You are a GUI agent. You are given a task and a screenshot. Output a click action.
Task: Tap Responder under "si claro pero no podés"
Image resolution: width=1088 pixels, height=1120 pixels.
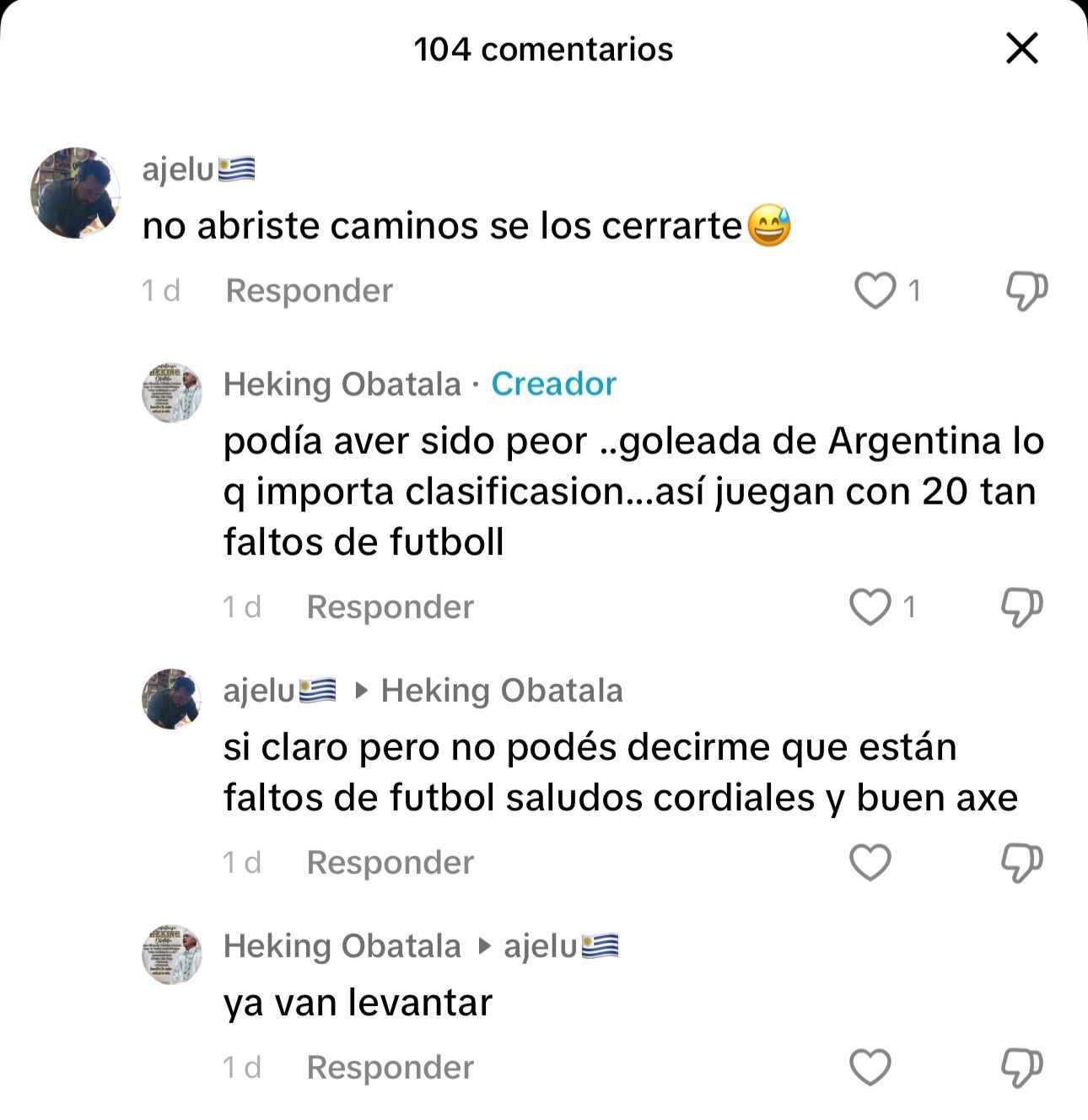[390, 863]
